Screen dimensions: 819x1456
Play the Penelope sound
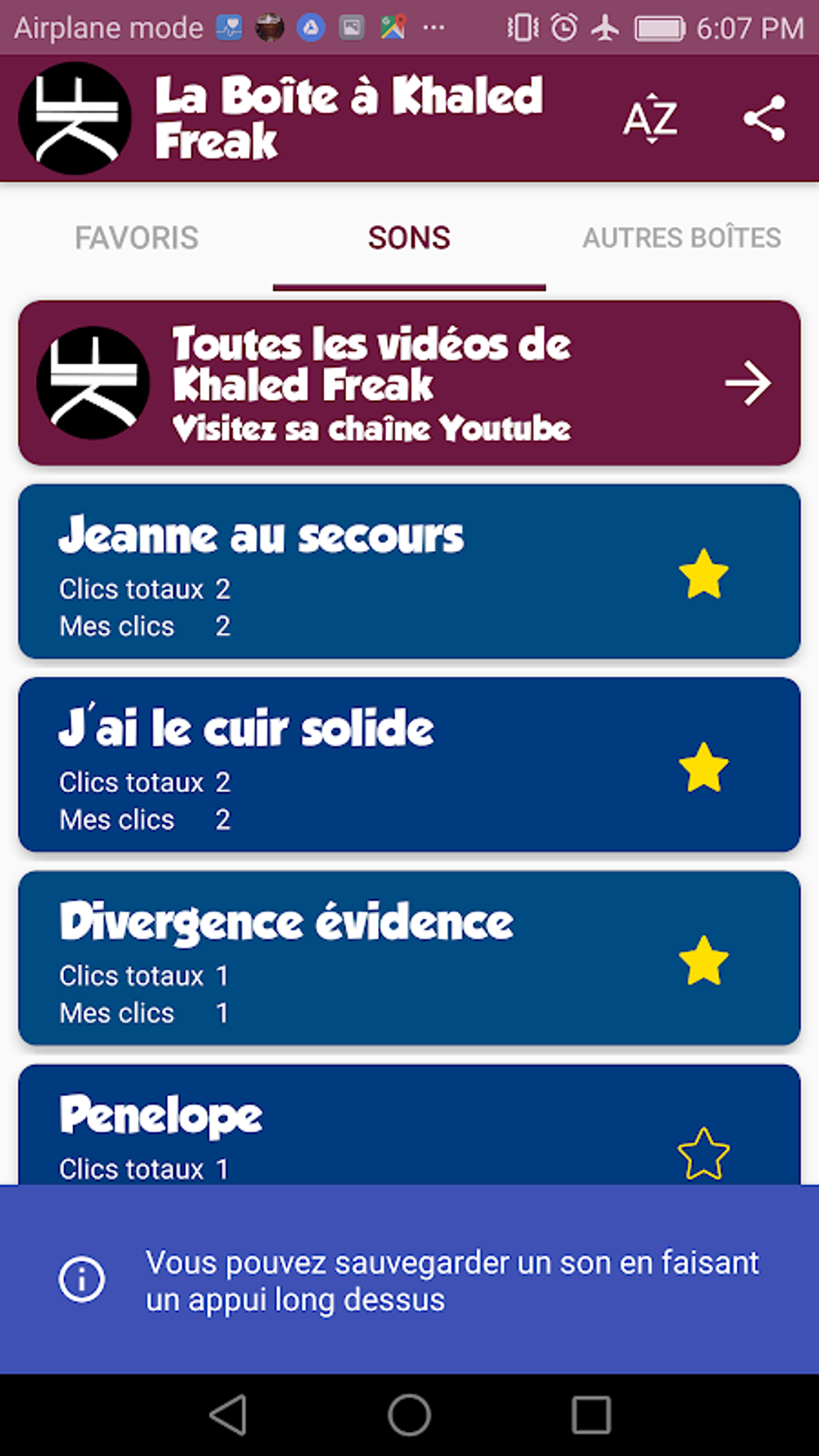[321, 1132]
